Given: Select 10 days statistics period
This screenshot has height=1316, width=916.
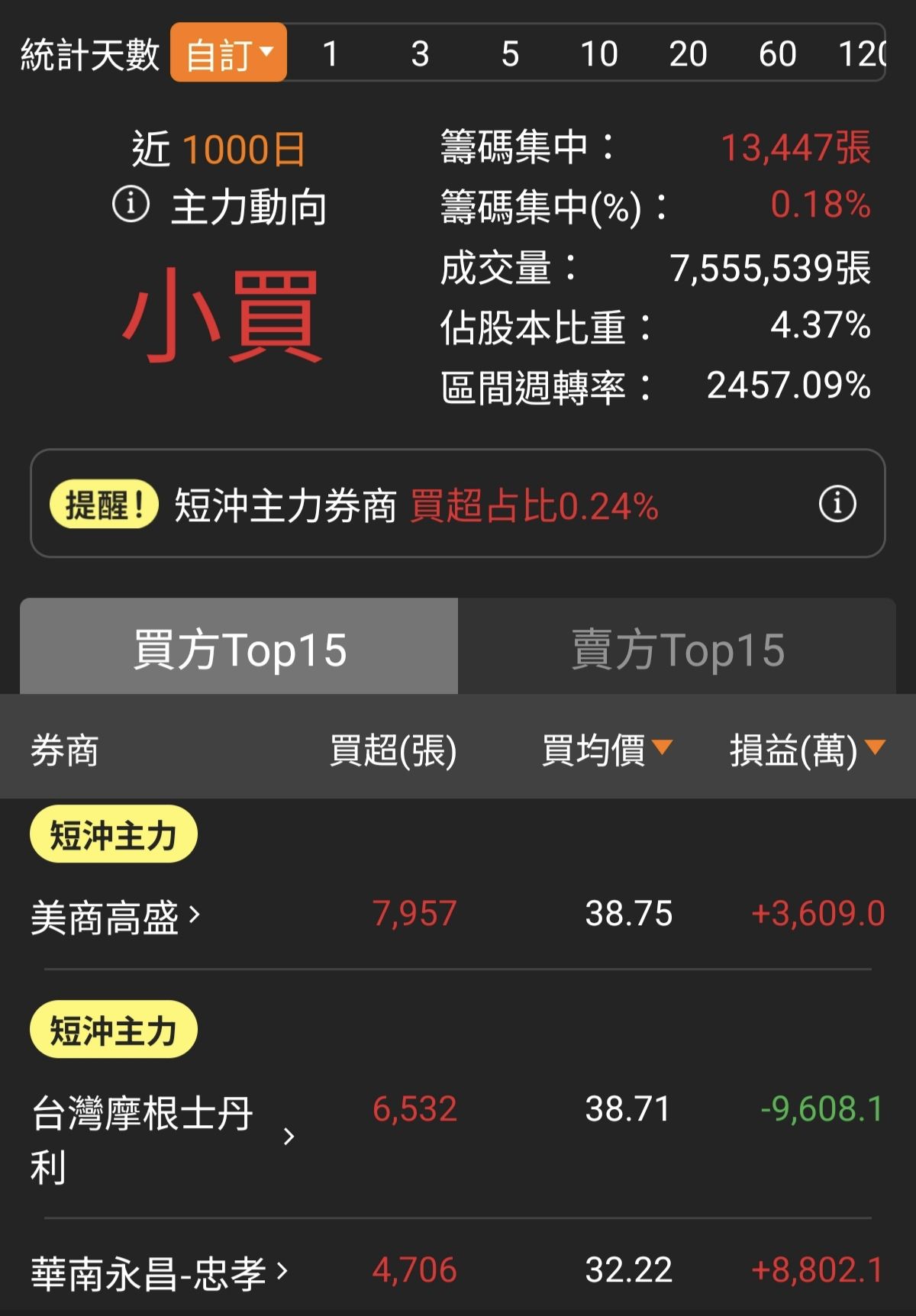Looking at the screenshot, I should [x=599, y=54].
